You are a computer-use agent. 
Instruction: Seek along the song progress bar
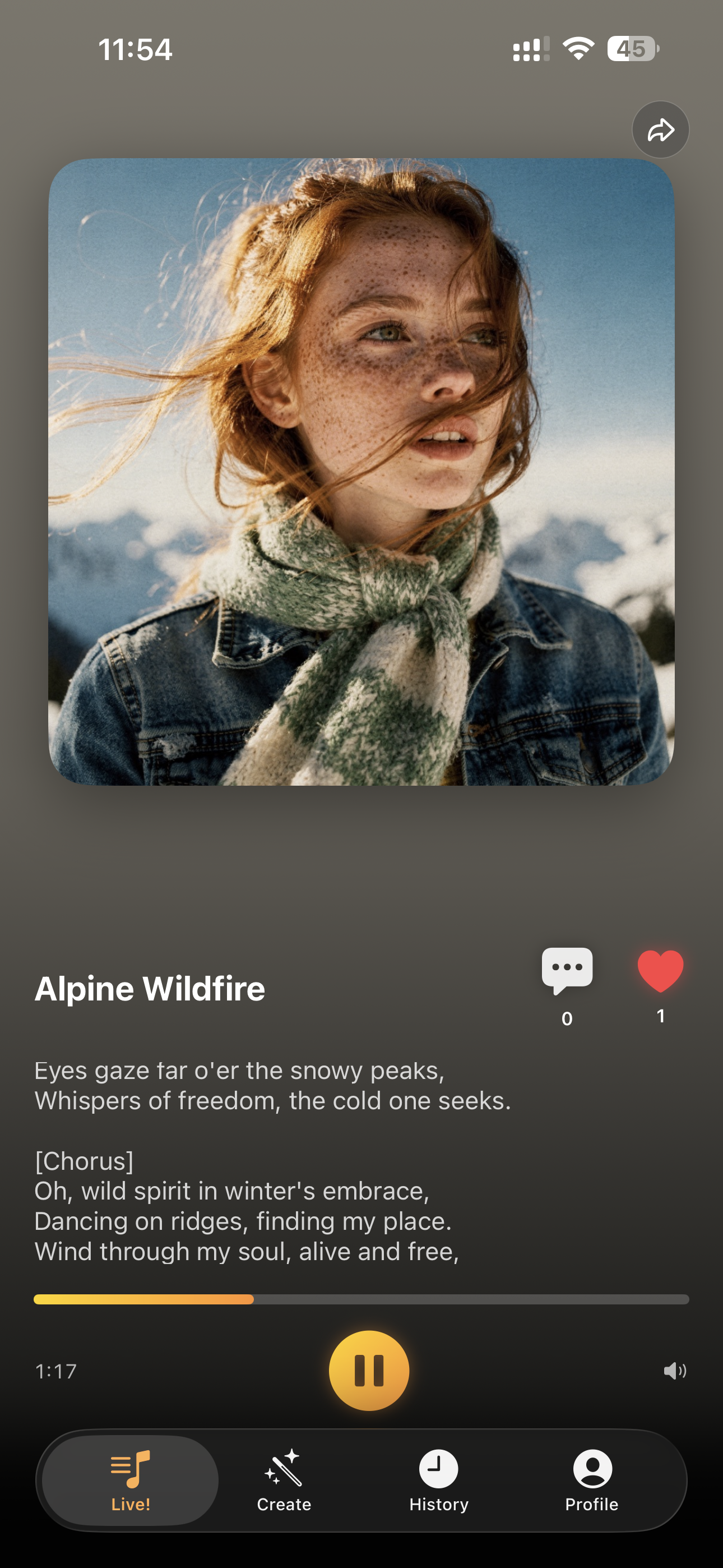coord(361,1299)
